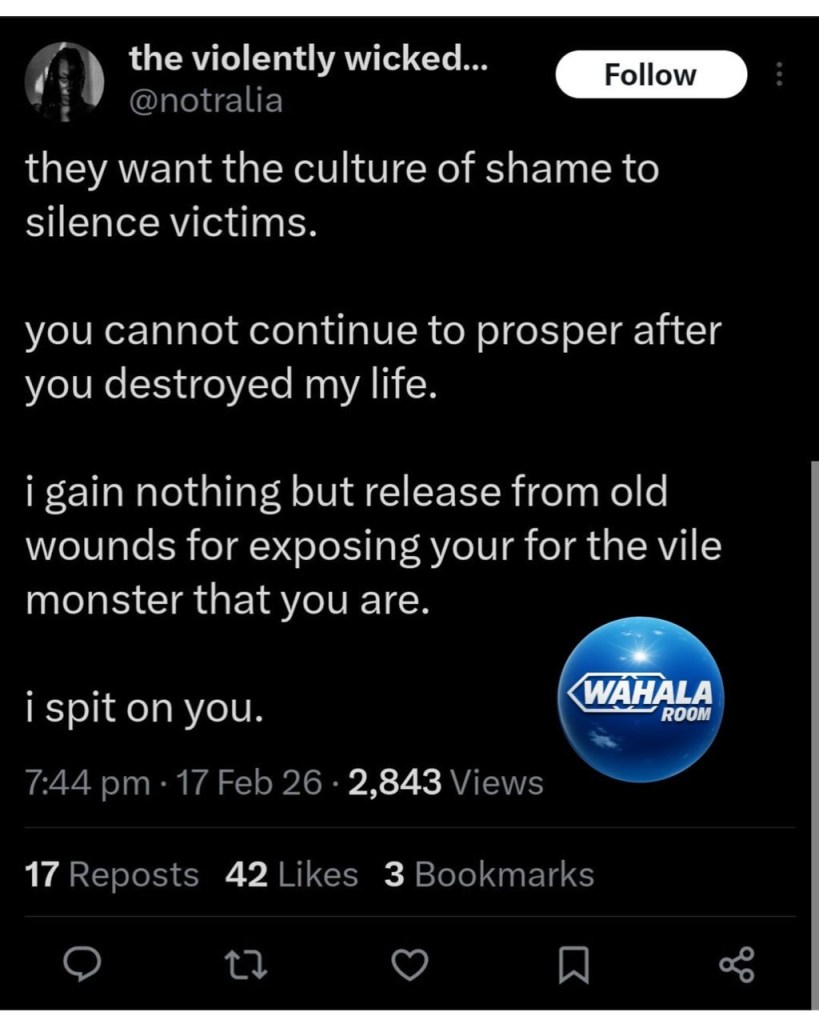This screenshot has width=819, height=1024.
Task: Open the post's overflow menu
Action: click(780, 75)
